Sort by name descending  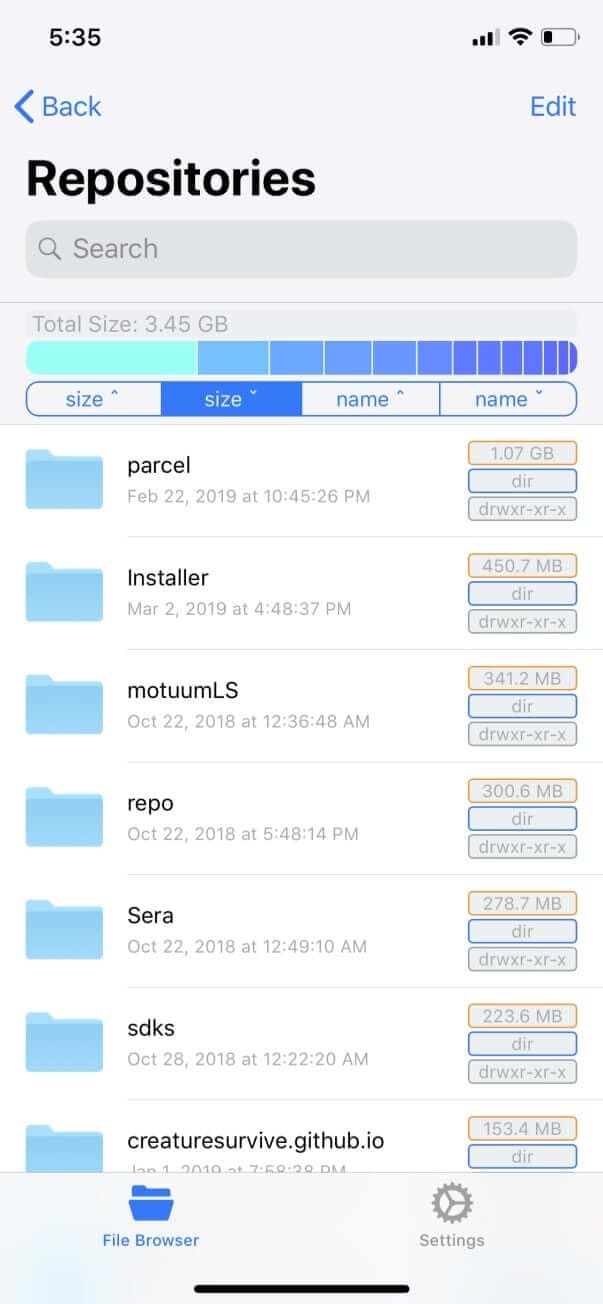tap(508, 399)
